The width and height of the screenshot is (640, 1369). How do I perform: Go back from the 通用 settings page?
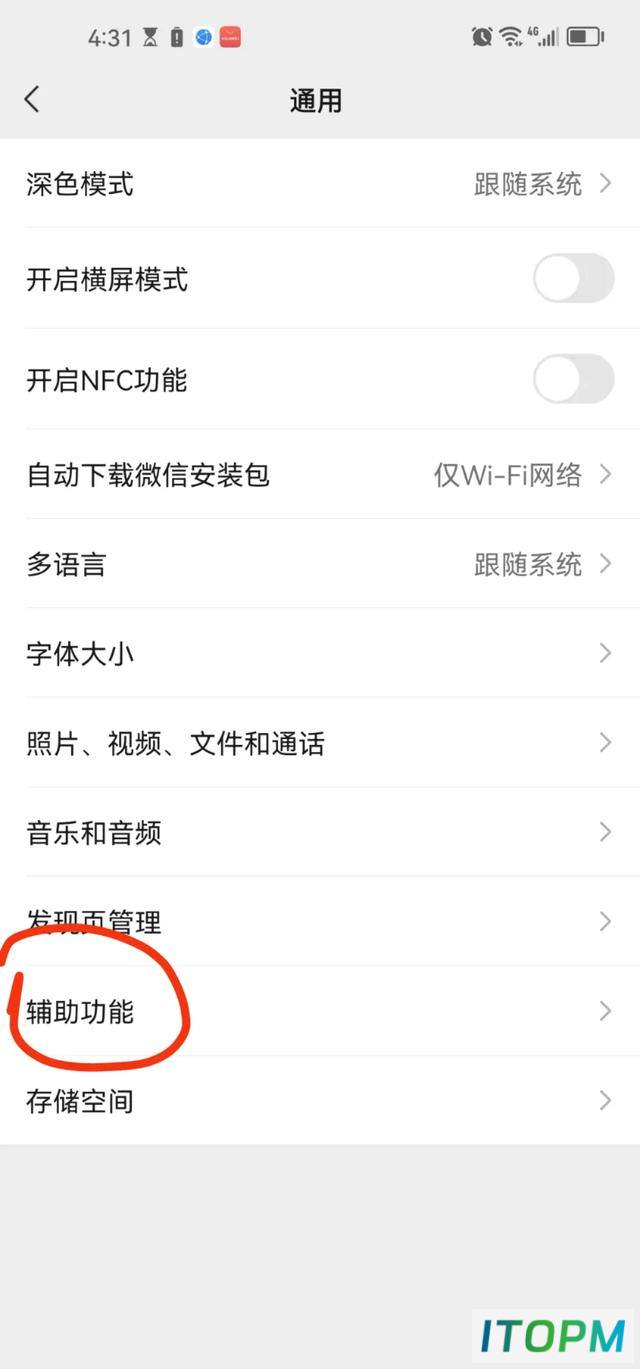tap(32, 99)
